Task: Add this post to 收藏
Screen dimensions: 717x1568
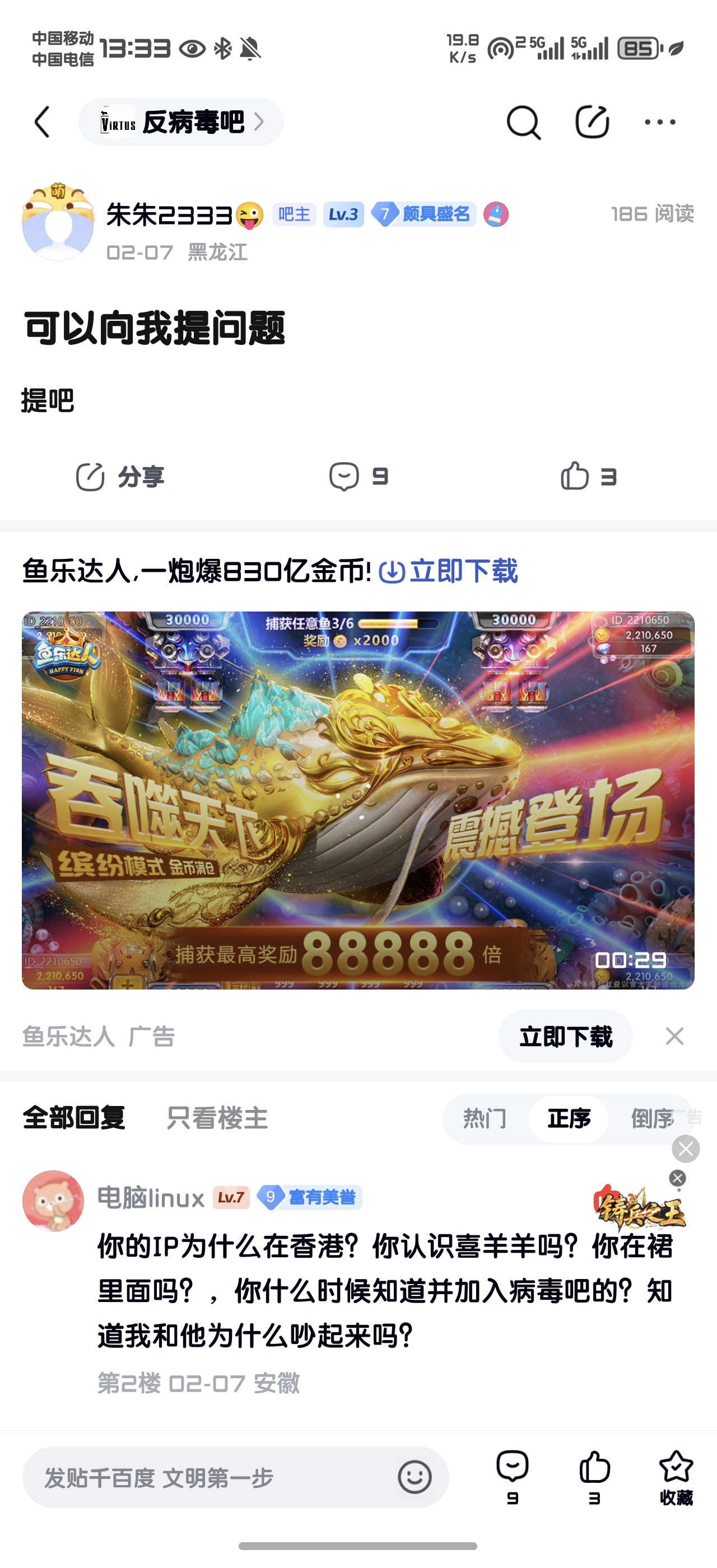Action: tap(676, 1476)
